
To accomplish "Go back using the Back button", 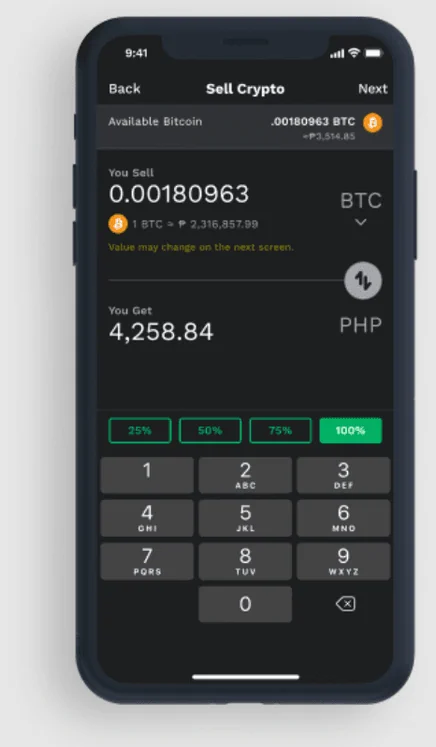I will pyautogui.click(x=124, y=89).
